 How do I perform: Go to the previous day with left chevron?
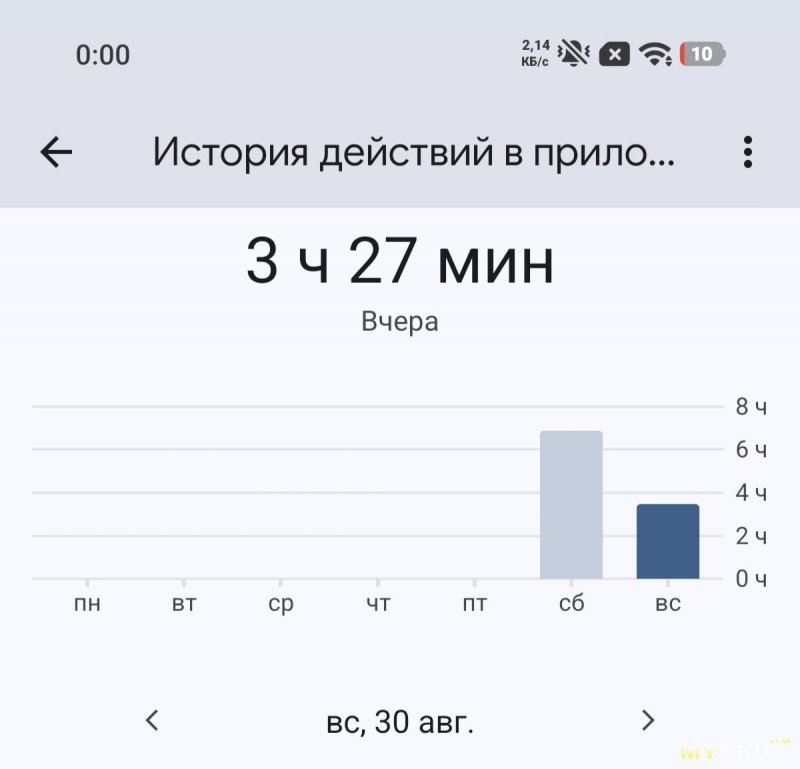[x=152, y=720]
